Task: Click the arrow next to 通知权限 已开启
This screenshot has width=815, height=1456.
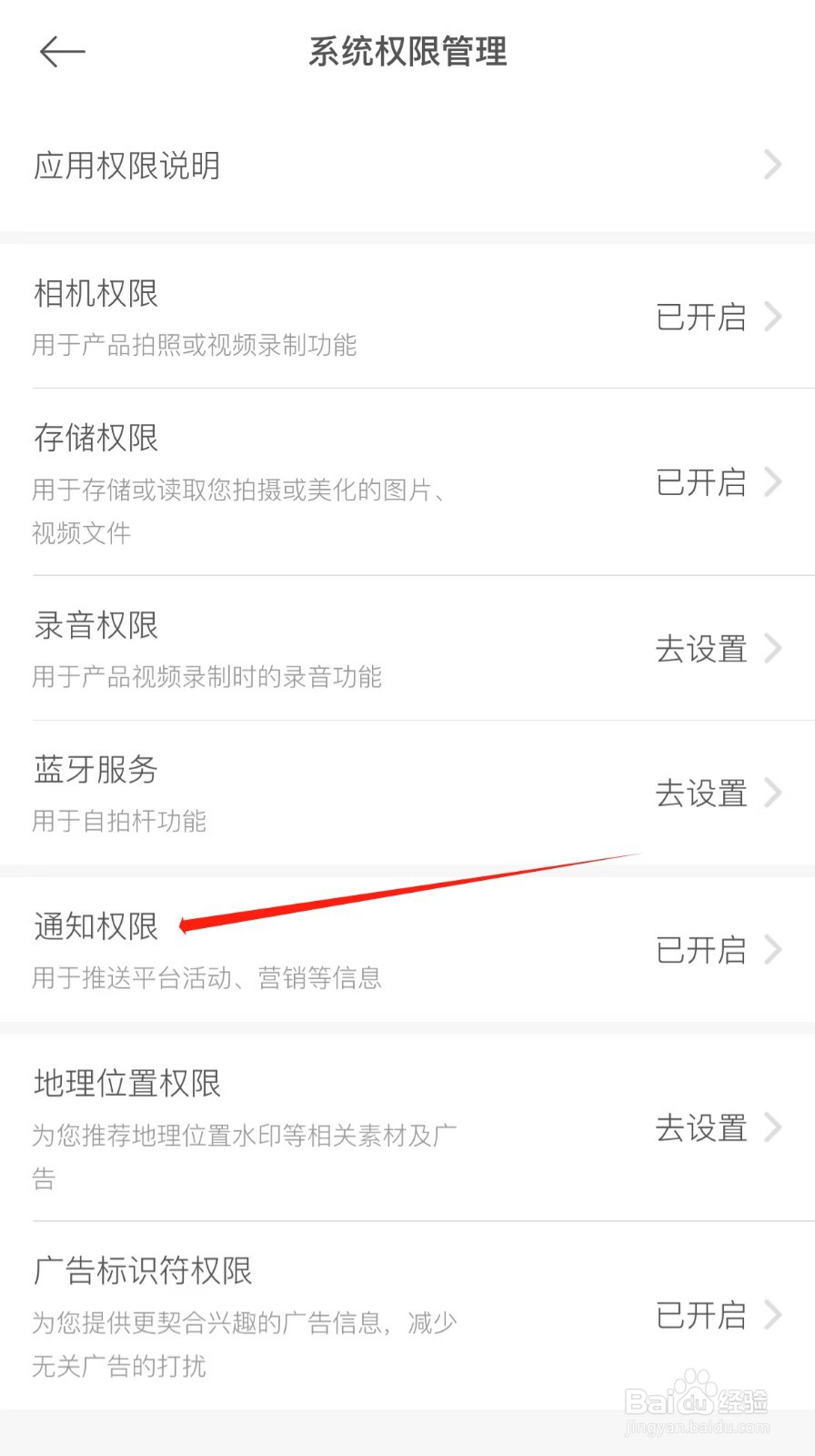Action: coord(774,950)
